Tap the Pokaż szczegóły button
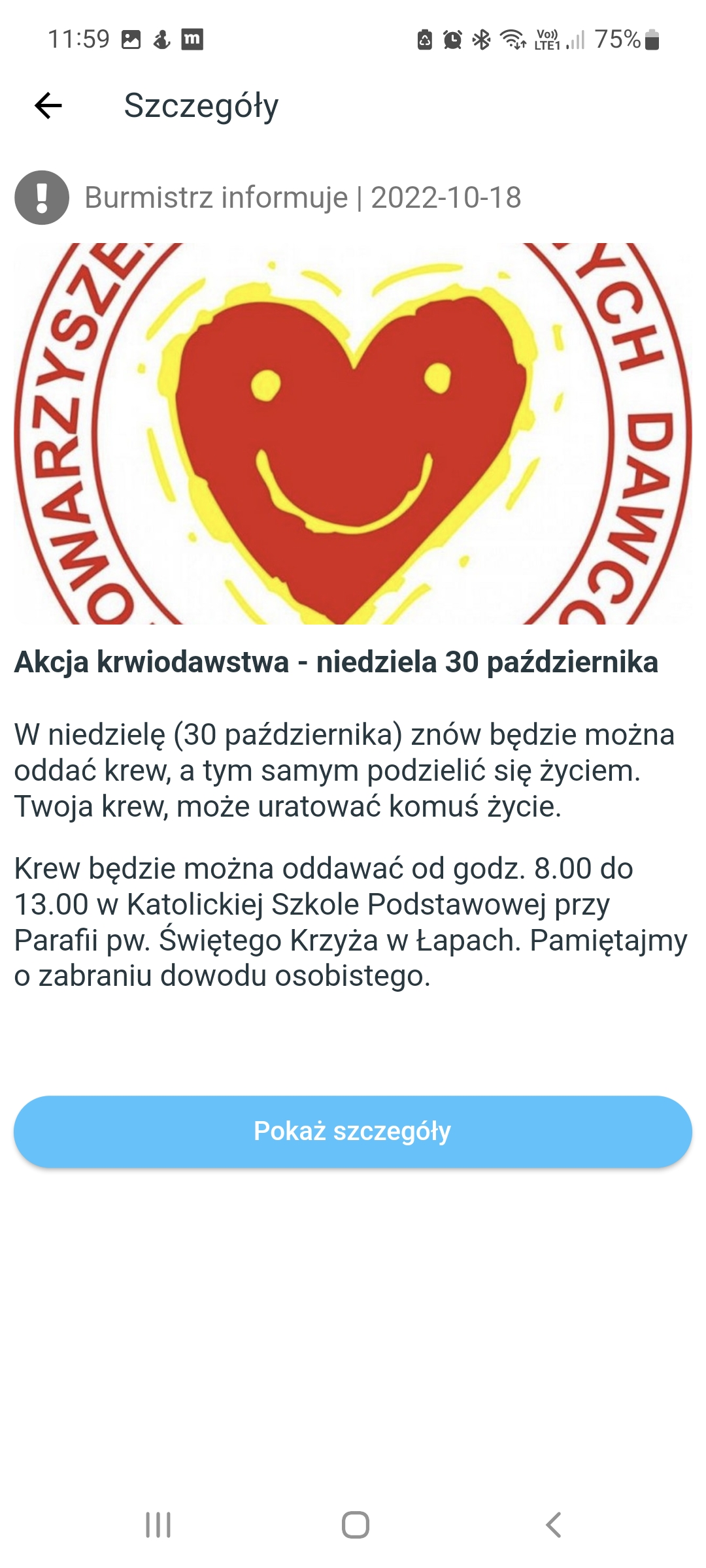The image size is (706, 1568). tap(353, 1131)
